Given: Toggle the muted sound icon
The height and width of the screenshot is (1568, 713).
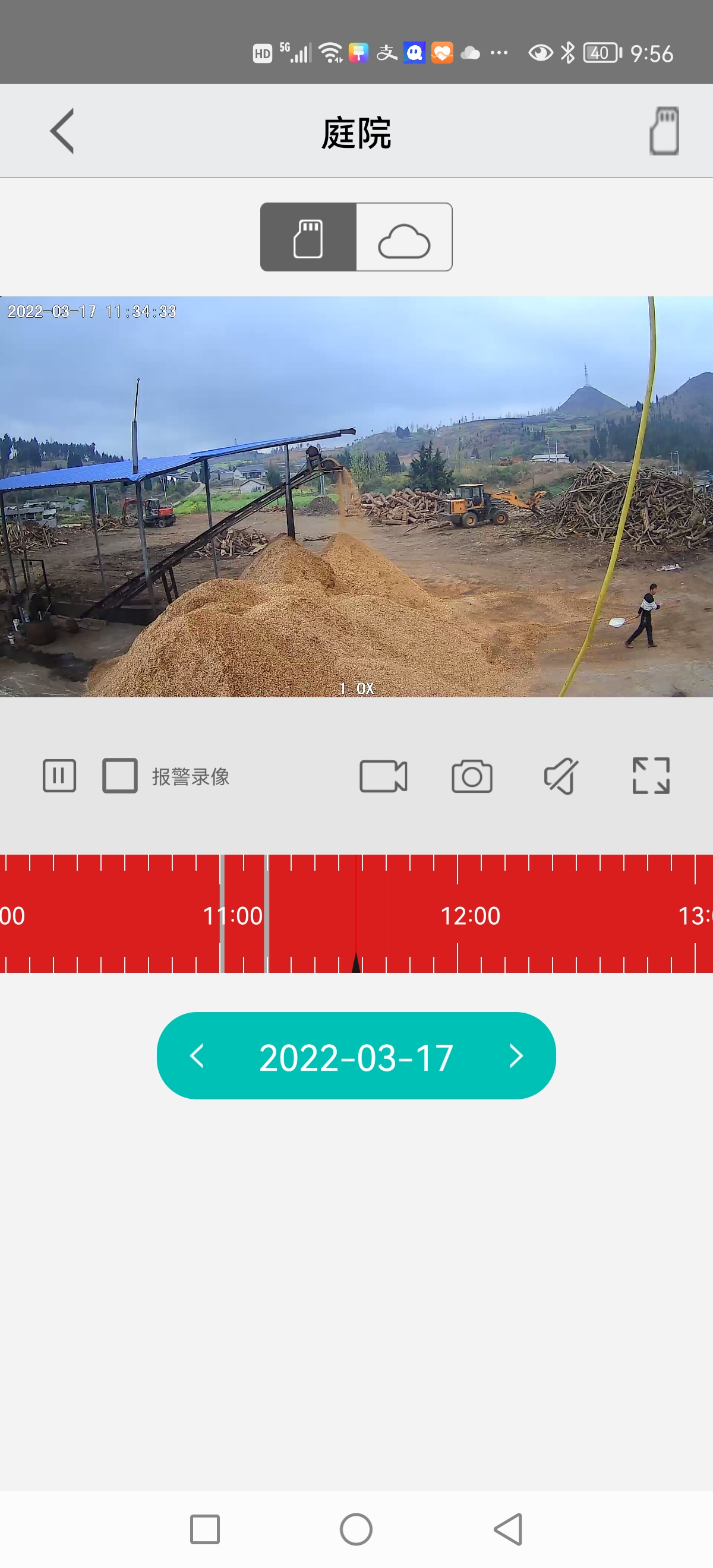Looking at the screenshot, I should (x=561, y=776).
